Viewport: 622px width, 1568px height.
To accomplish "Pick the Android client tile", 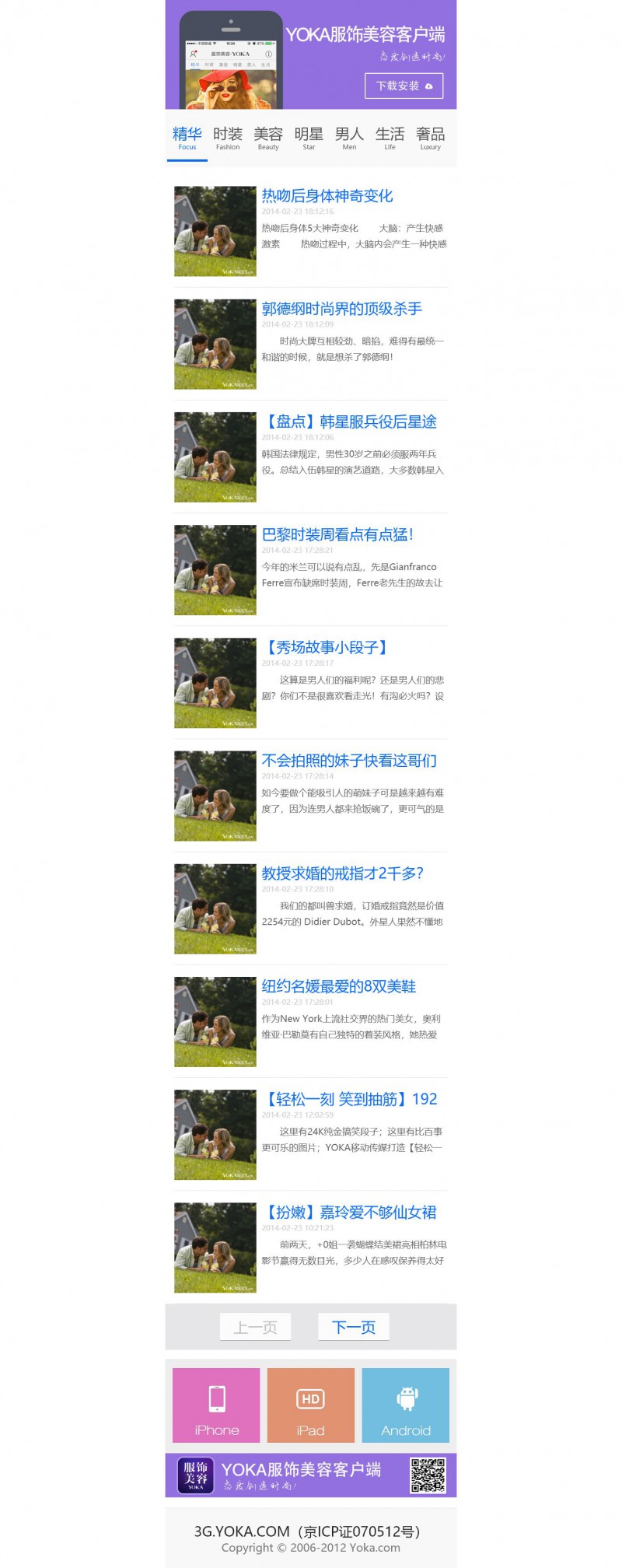I will 405,1405.
